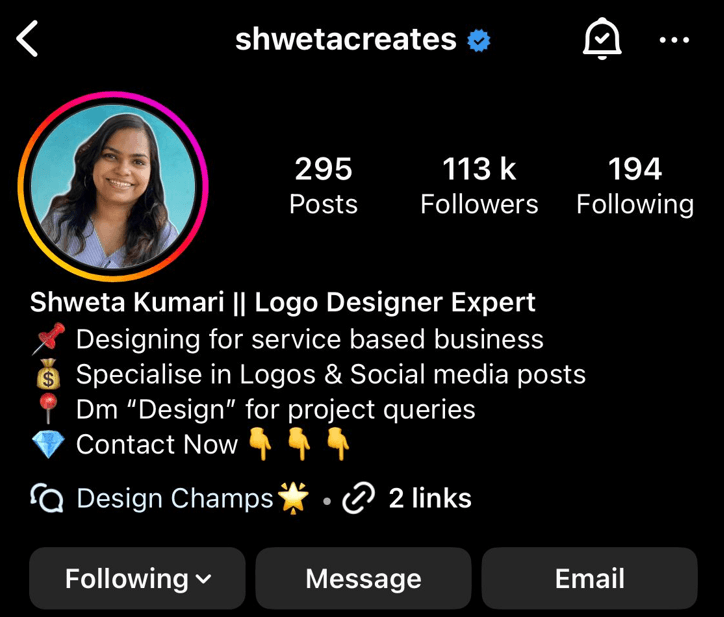The image size is (724, 617).
Task: Open the three-dot overflow menu
Action: (675, 40)
